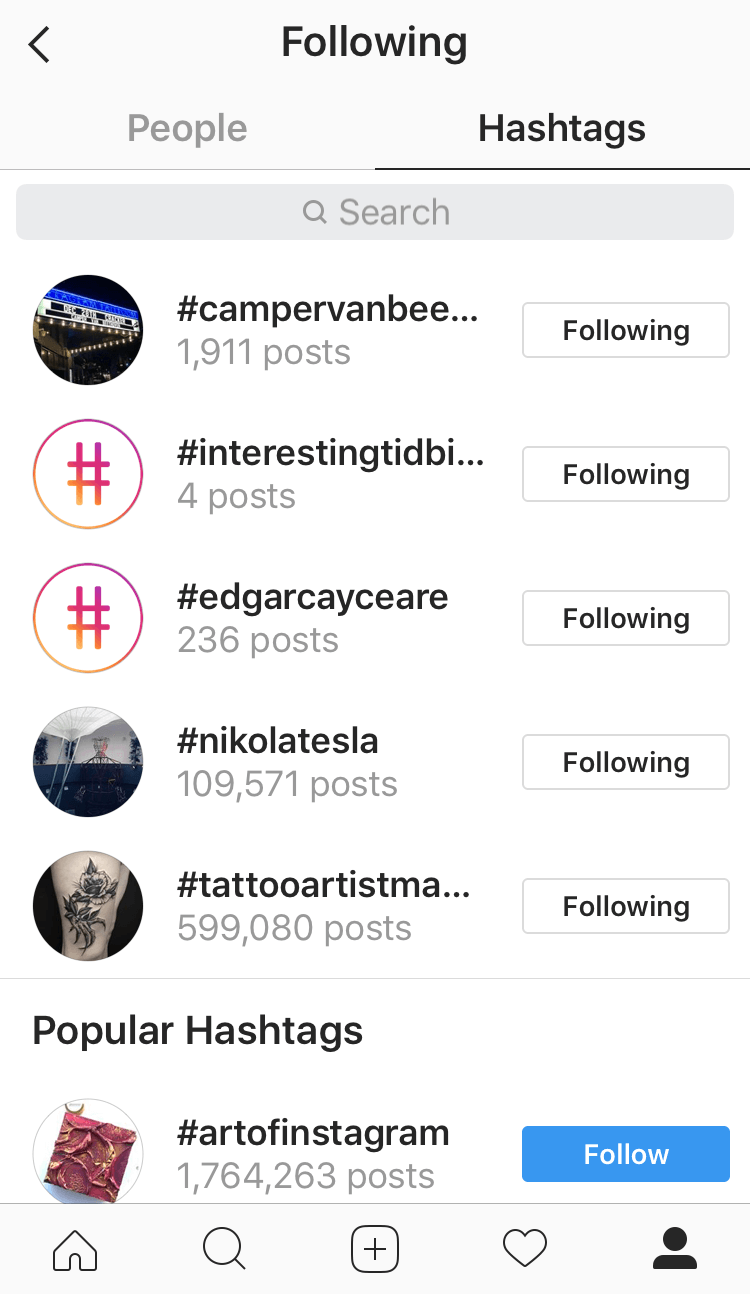This screenshot has width=750, height=1294.
Task: Unfollow the #tattooartistma hashtag
Action: tap(625, 906)
